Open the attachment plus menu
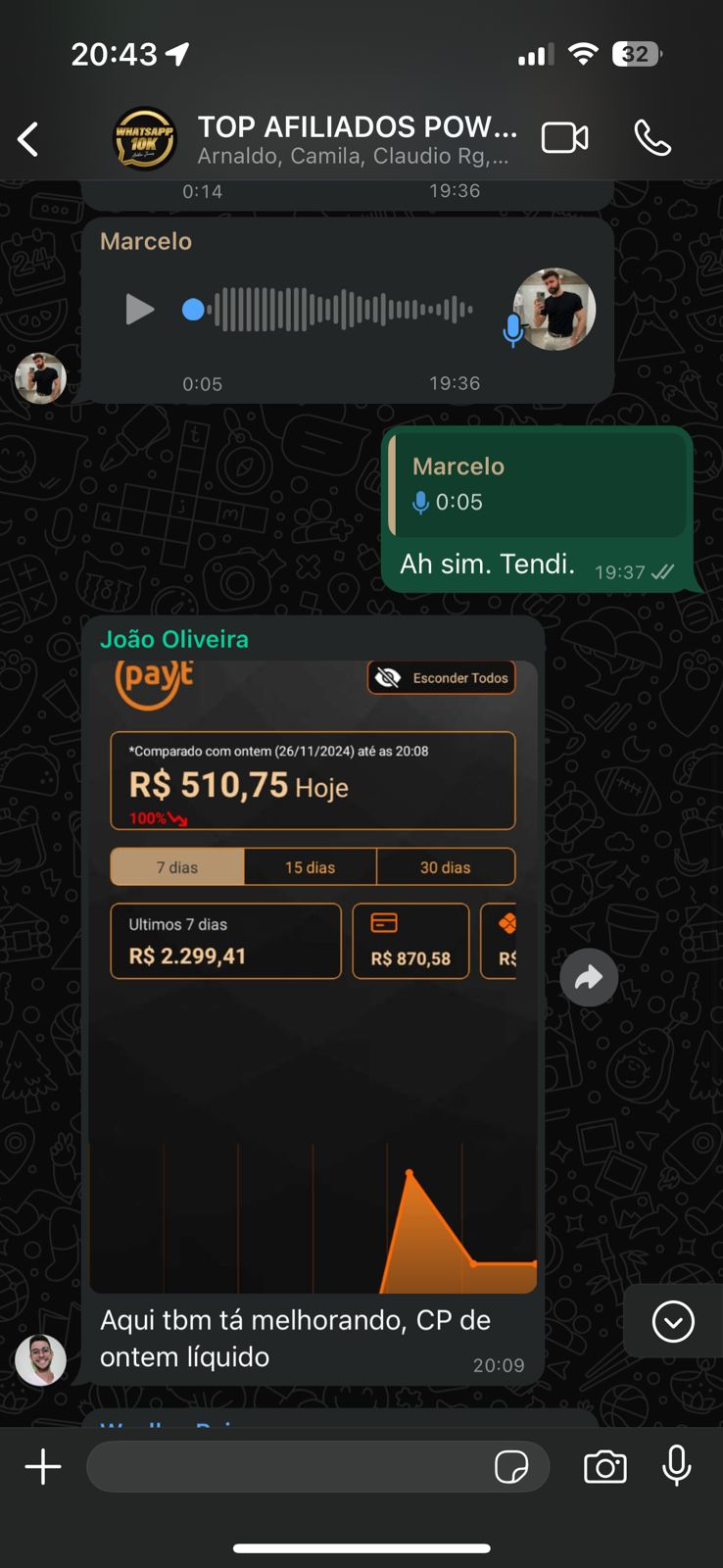The width and height of the screenshot is (723, 1568). pos(43,1467)
